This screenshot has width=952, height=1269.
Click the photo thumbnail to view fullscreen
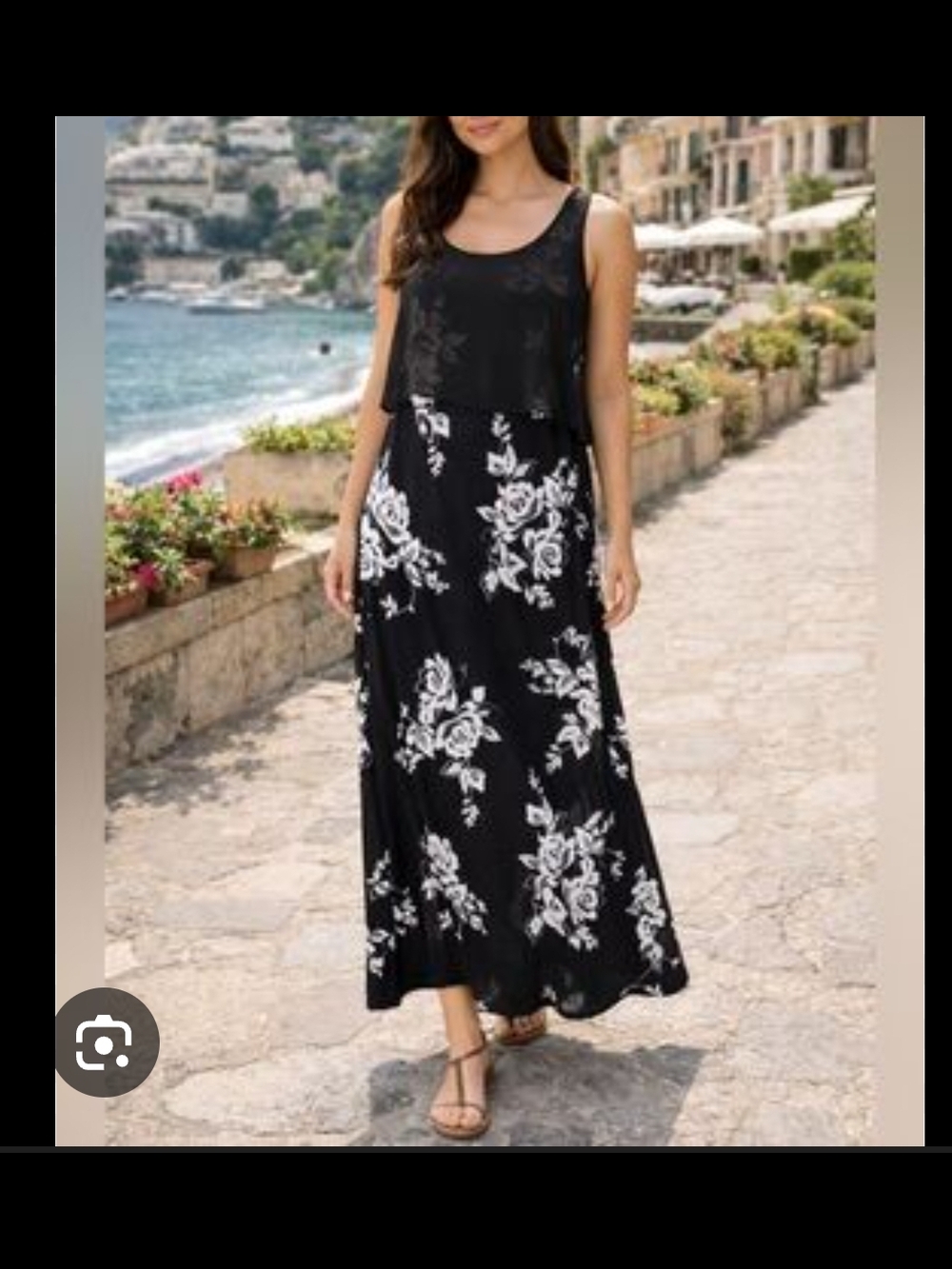click(476, 628)
